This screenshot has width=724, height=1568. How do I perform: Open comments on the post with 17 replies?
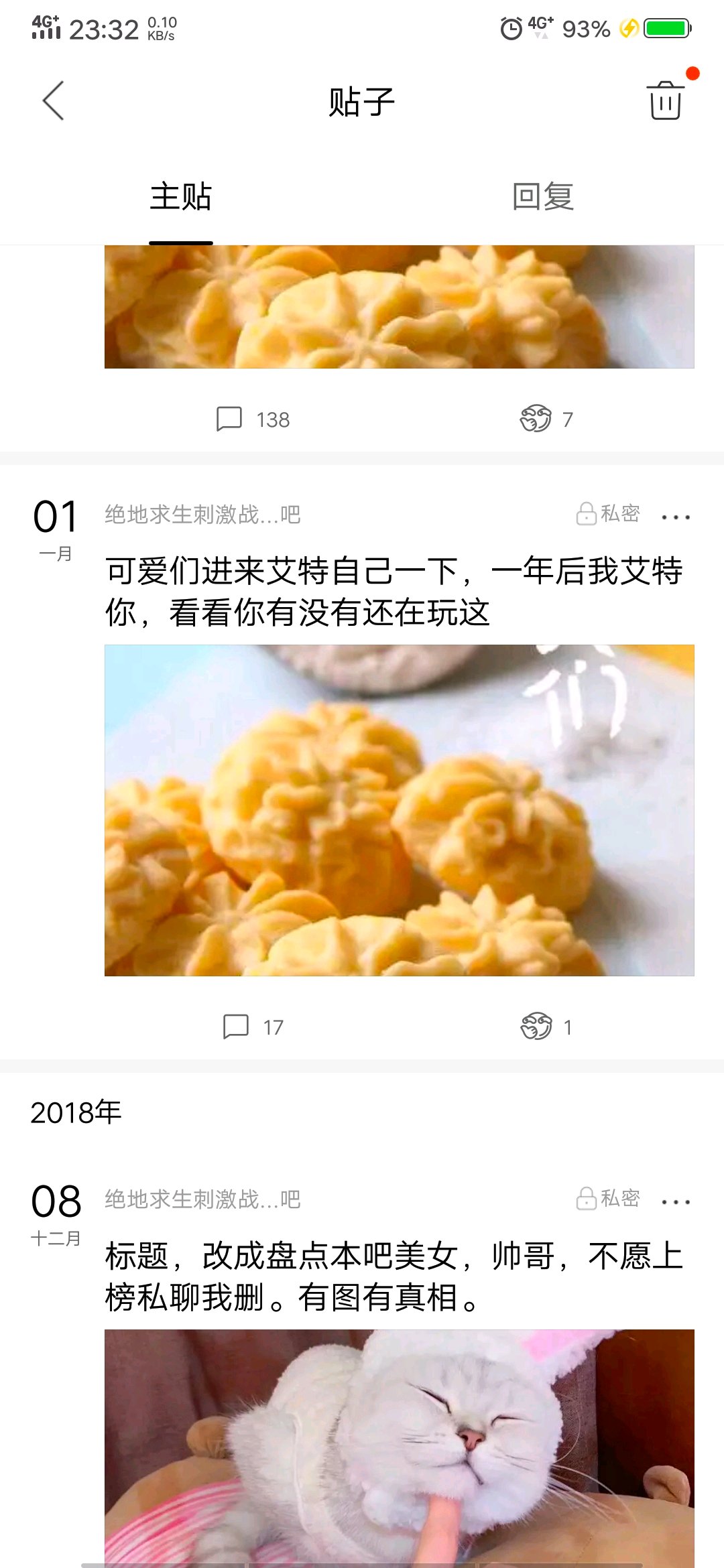tap(253, 1027)
